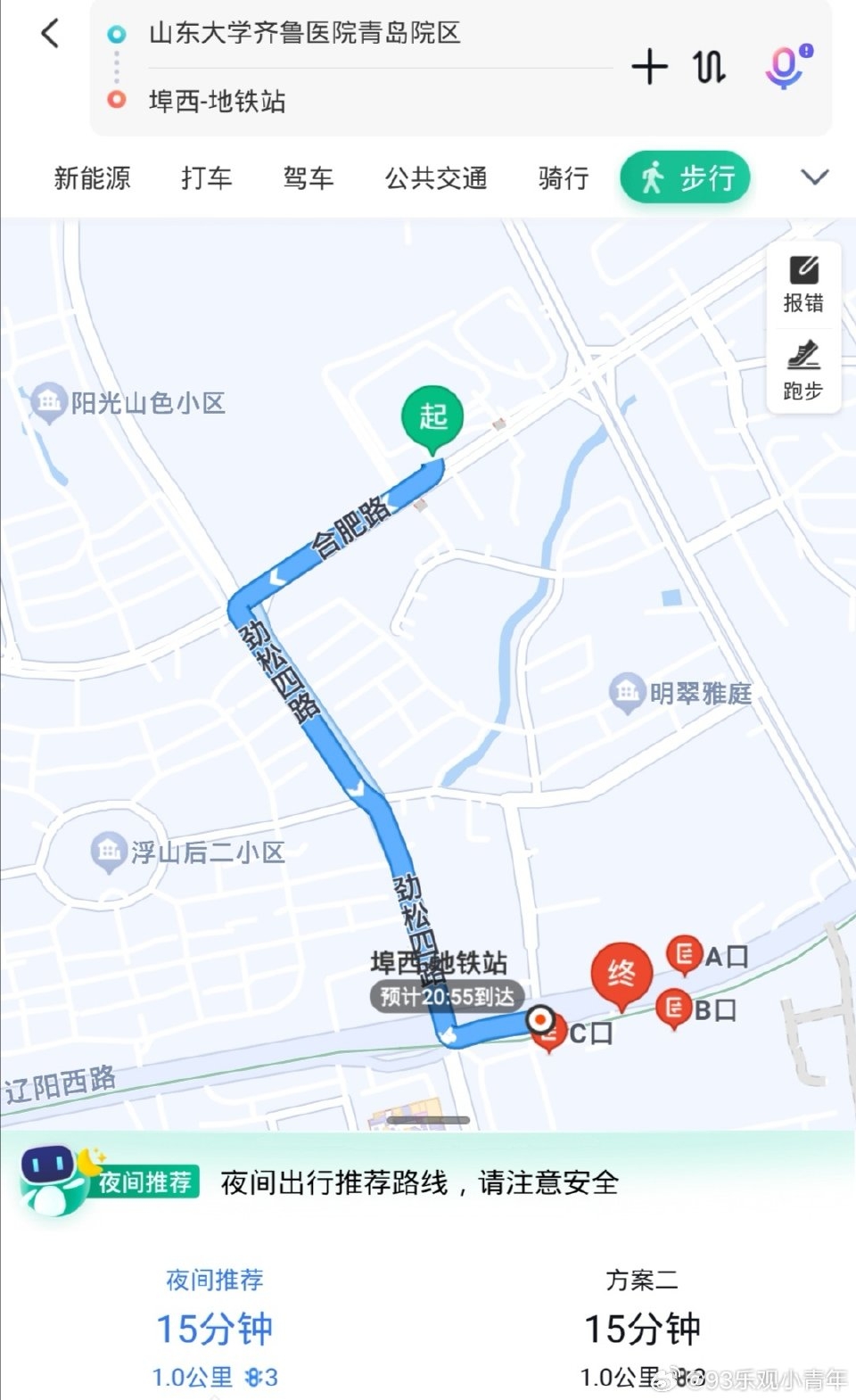Switch to the 驾车 tab
The image size is (856, 1400).
click(x=309, y=178)
